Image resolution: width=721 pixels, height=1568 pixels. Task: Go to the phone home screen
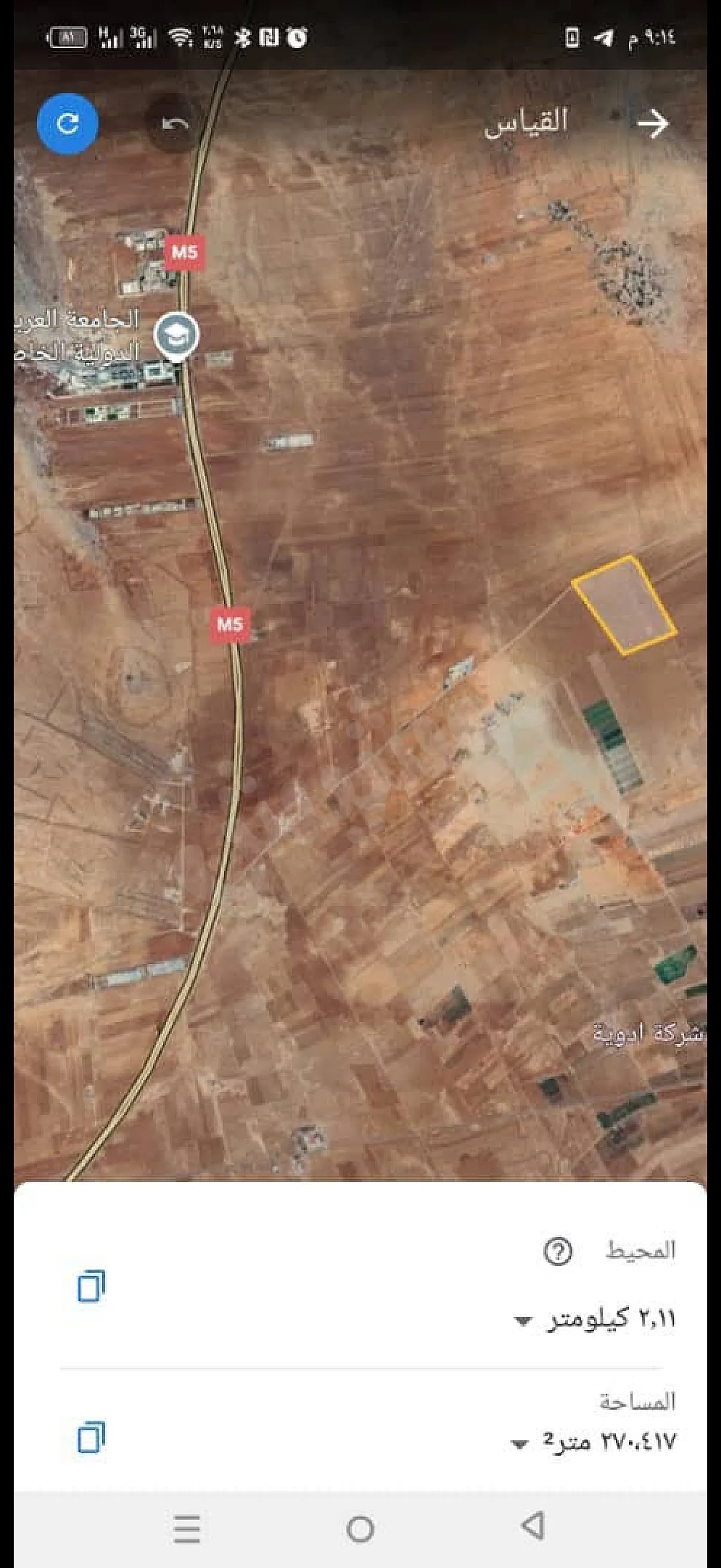point(360,1529)
